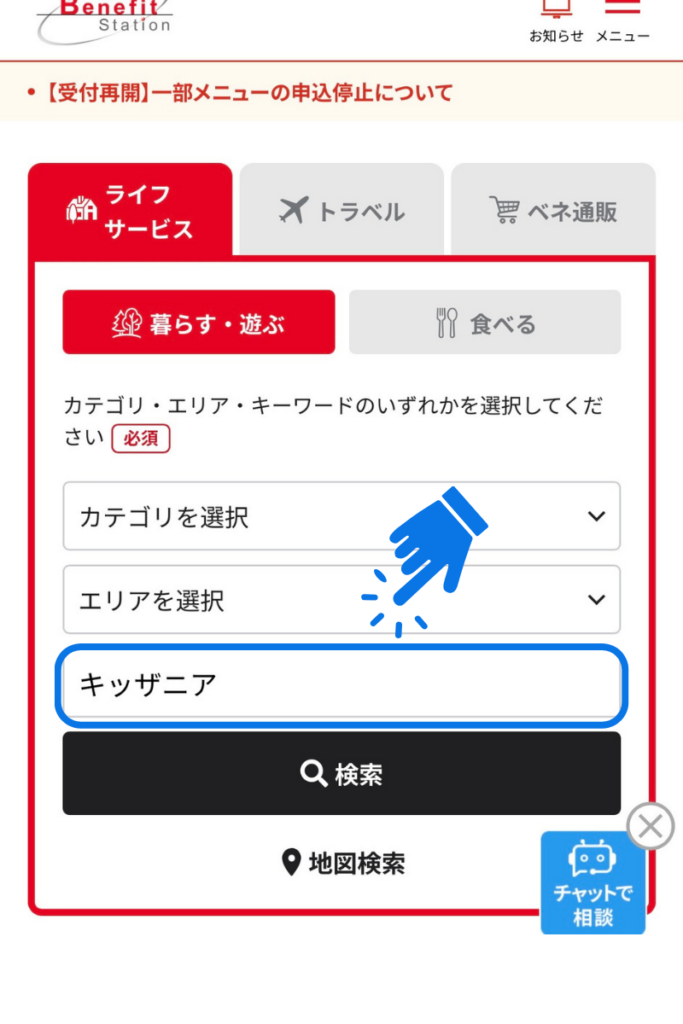
Task: Expand the エリアを選択 dropdown
Action: tap(341, 600)
